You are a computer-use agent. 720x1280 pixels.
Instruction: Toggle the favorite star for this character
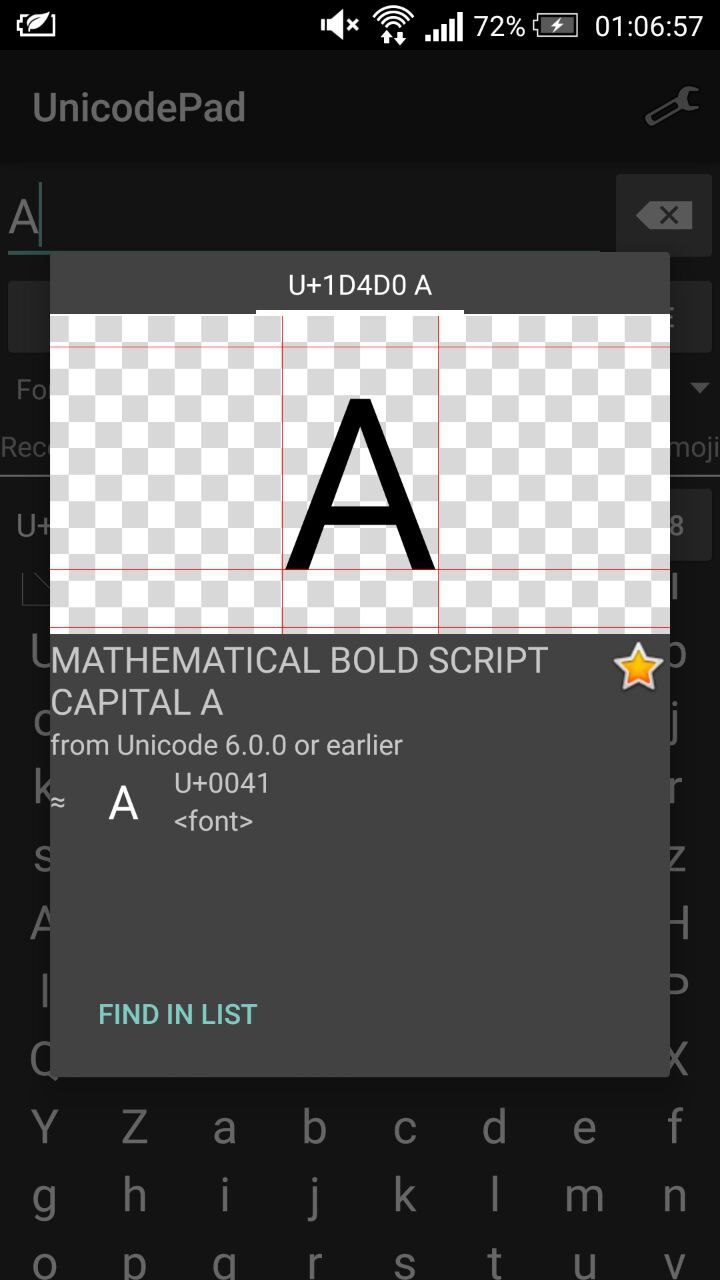click(x=638, y=668)
